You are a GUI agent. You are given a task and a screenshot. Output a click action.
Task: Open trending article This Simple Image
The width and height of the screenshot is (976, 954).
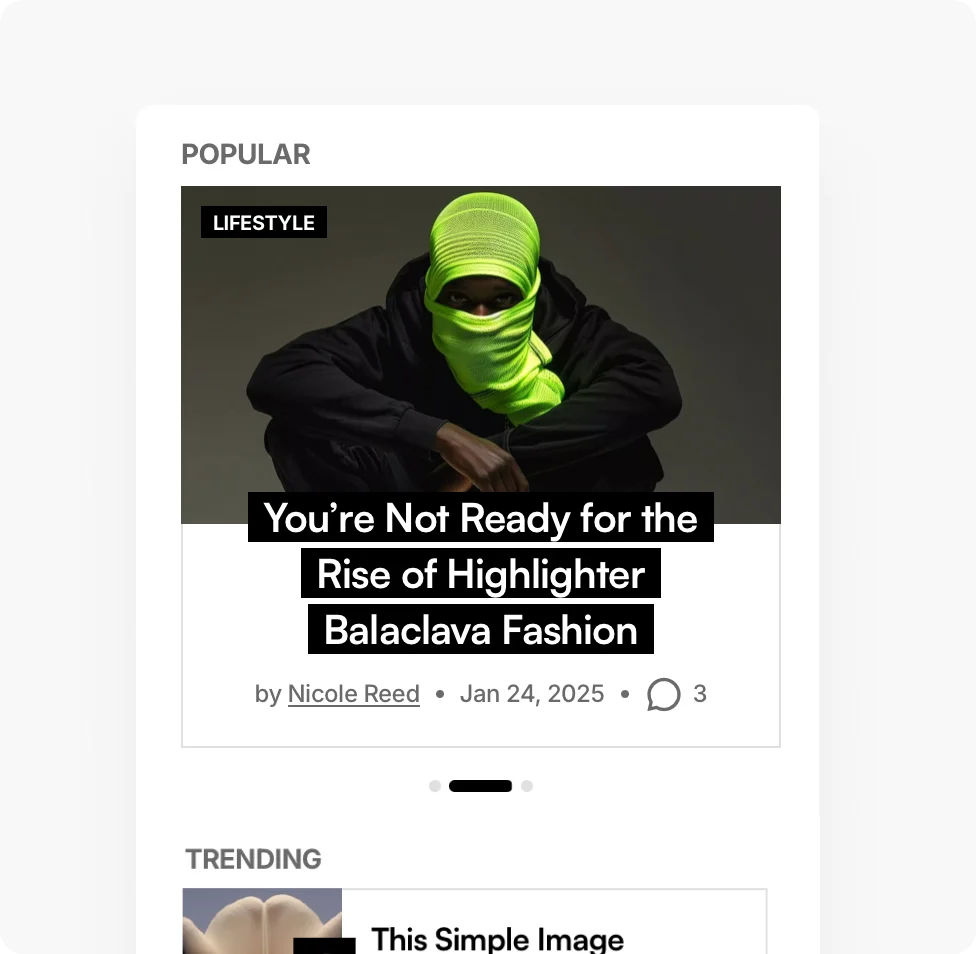coord(497,939)
